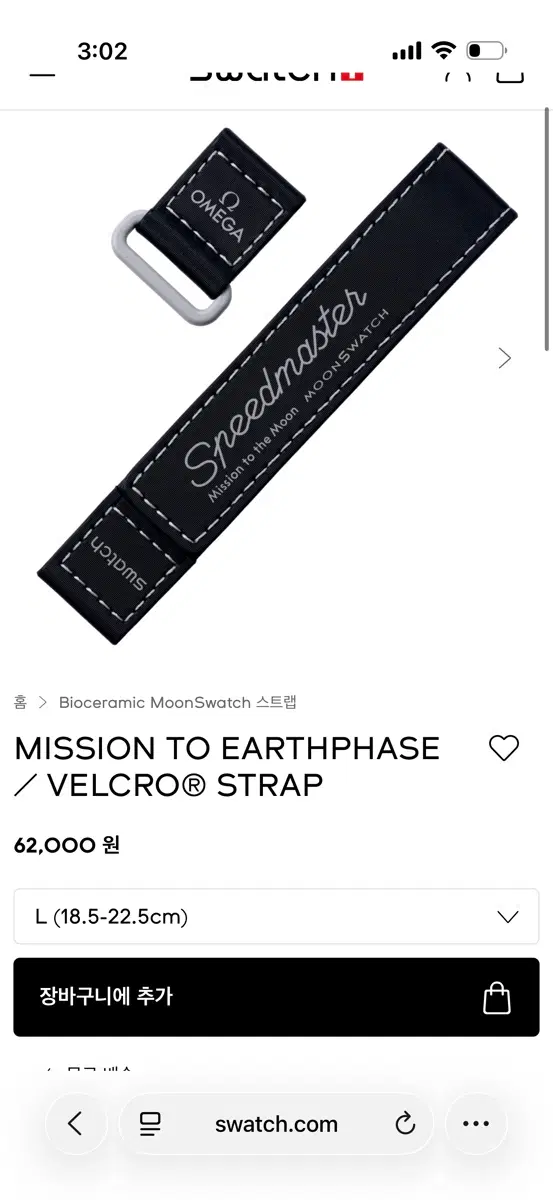Go to 홈 breadcrumb link
553x1200 pixels.
(x=21, y=702)
